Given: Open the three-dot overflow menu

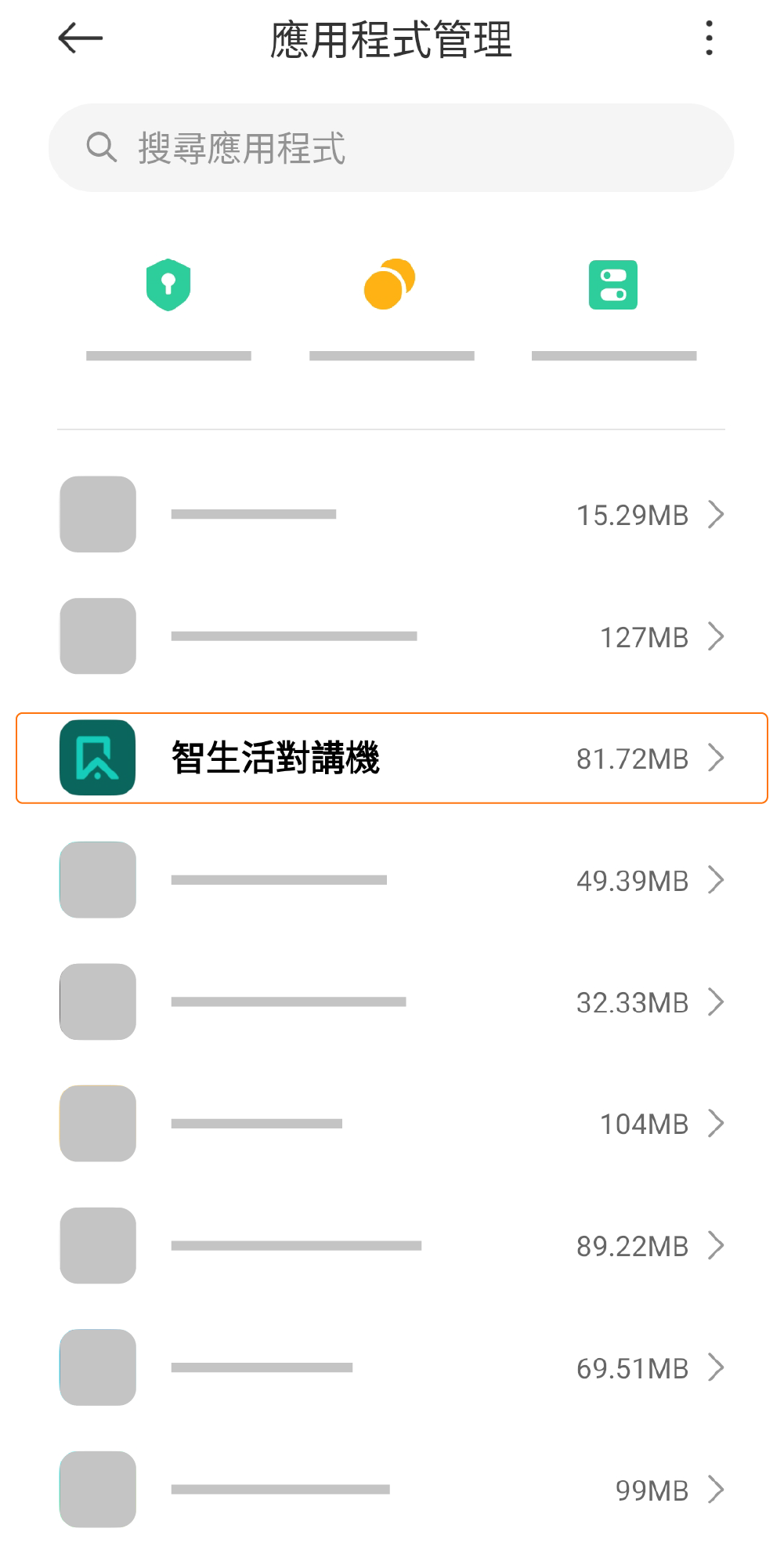Looking at the screenshot, I should (709, 38).
